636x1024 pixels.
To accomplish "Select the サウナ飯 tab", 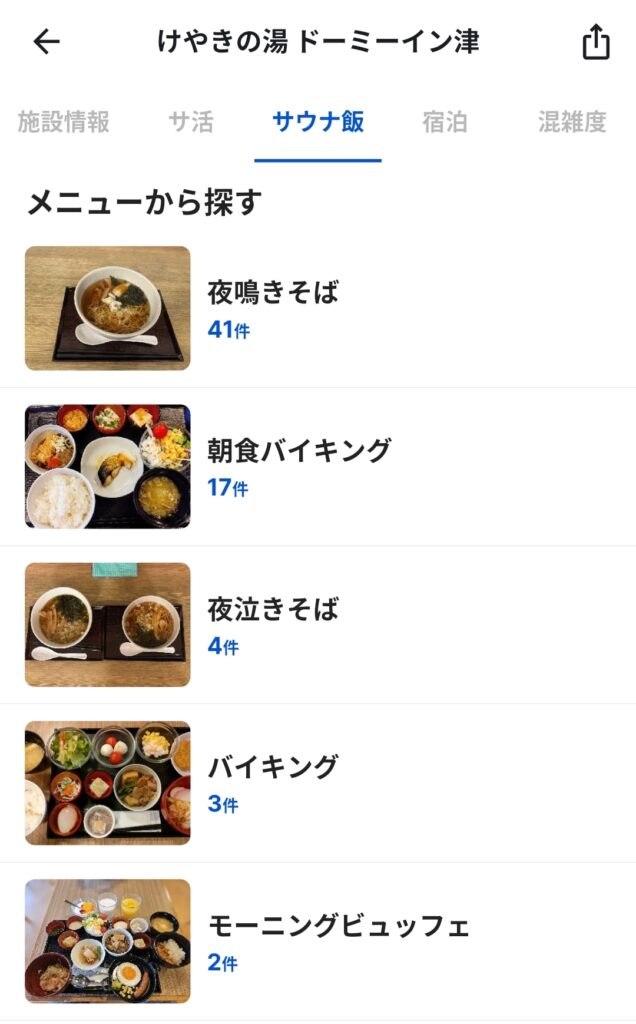I will 318,123.
